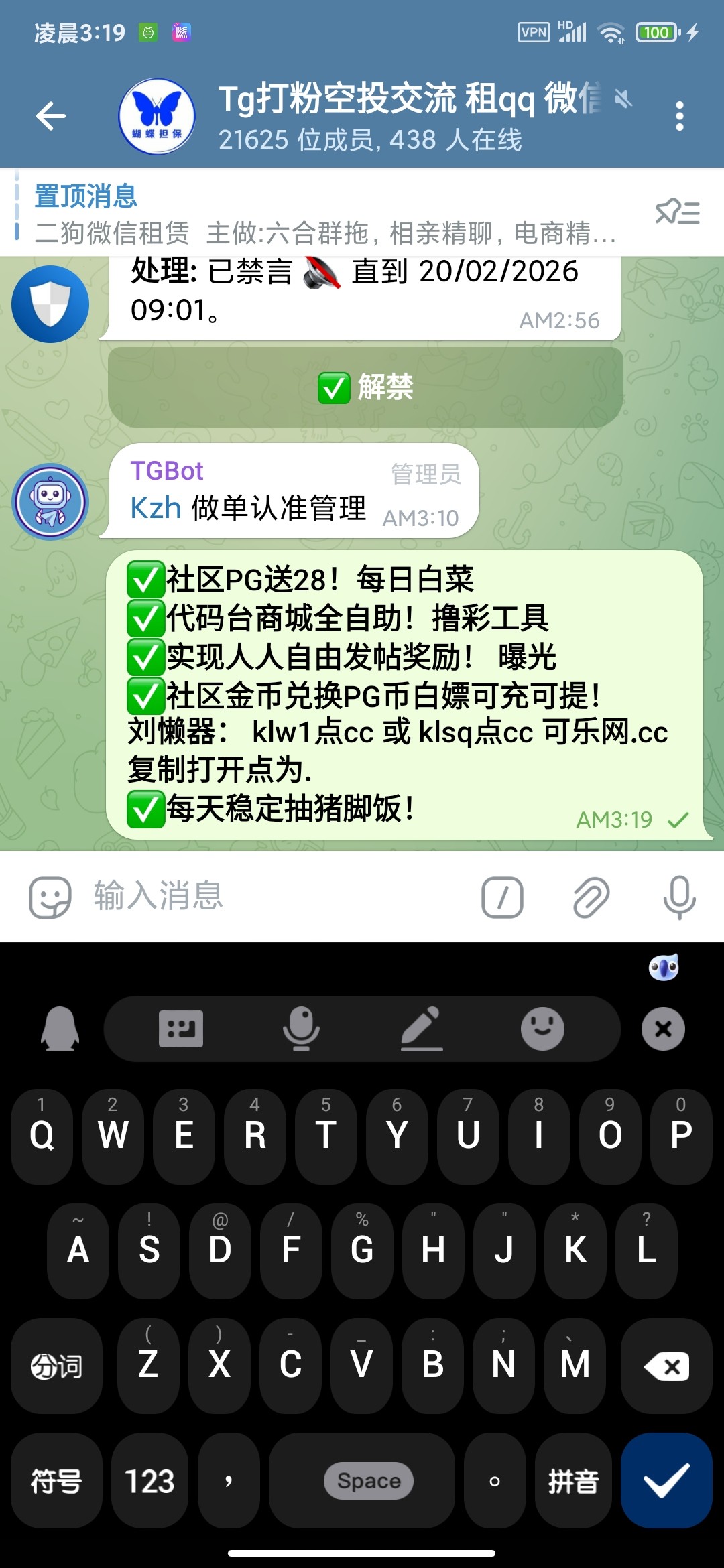Switch to numbers with the 123 key
Image resolution: width=724 pixels, height=1568 pixels.
click(x=149, y=1481)
